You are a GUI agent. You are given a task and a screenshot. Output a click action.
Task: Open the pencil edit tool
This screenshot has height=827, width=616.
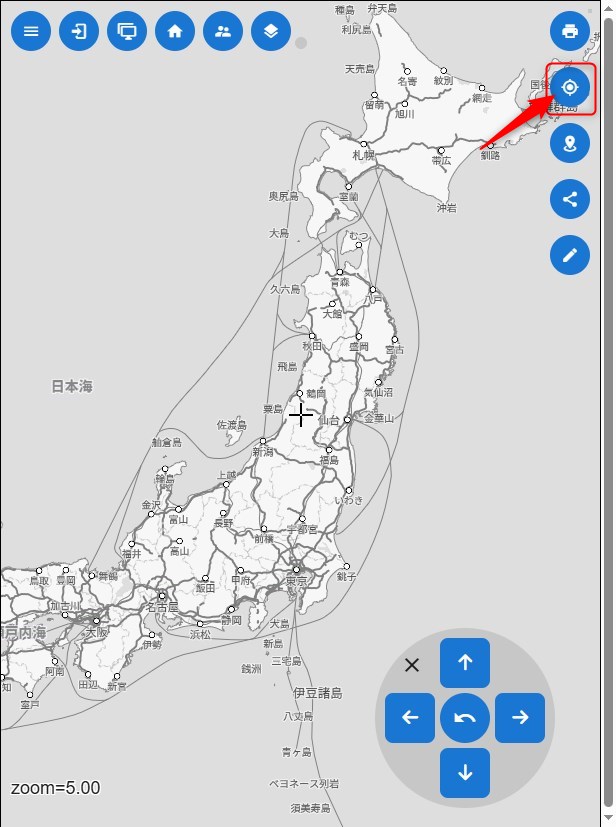coord(570,255)
